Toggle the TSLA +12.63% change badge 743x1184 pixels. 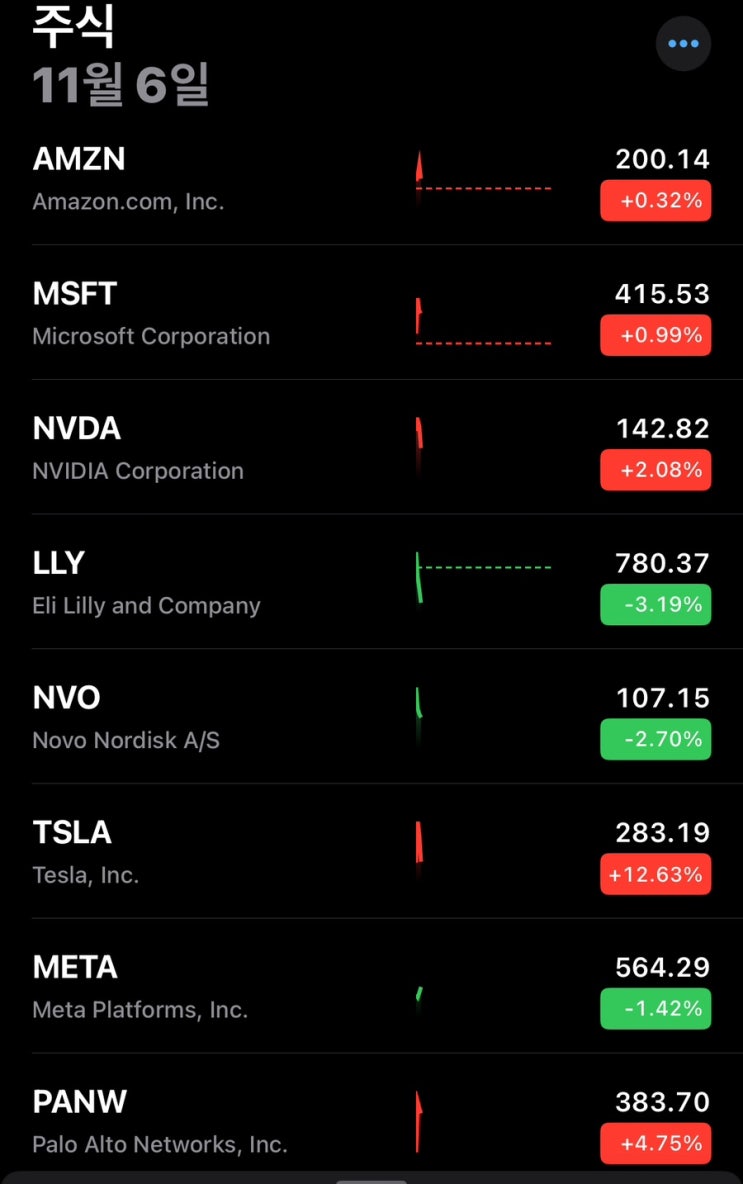(x=656, y=875)
